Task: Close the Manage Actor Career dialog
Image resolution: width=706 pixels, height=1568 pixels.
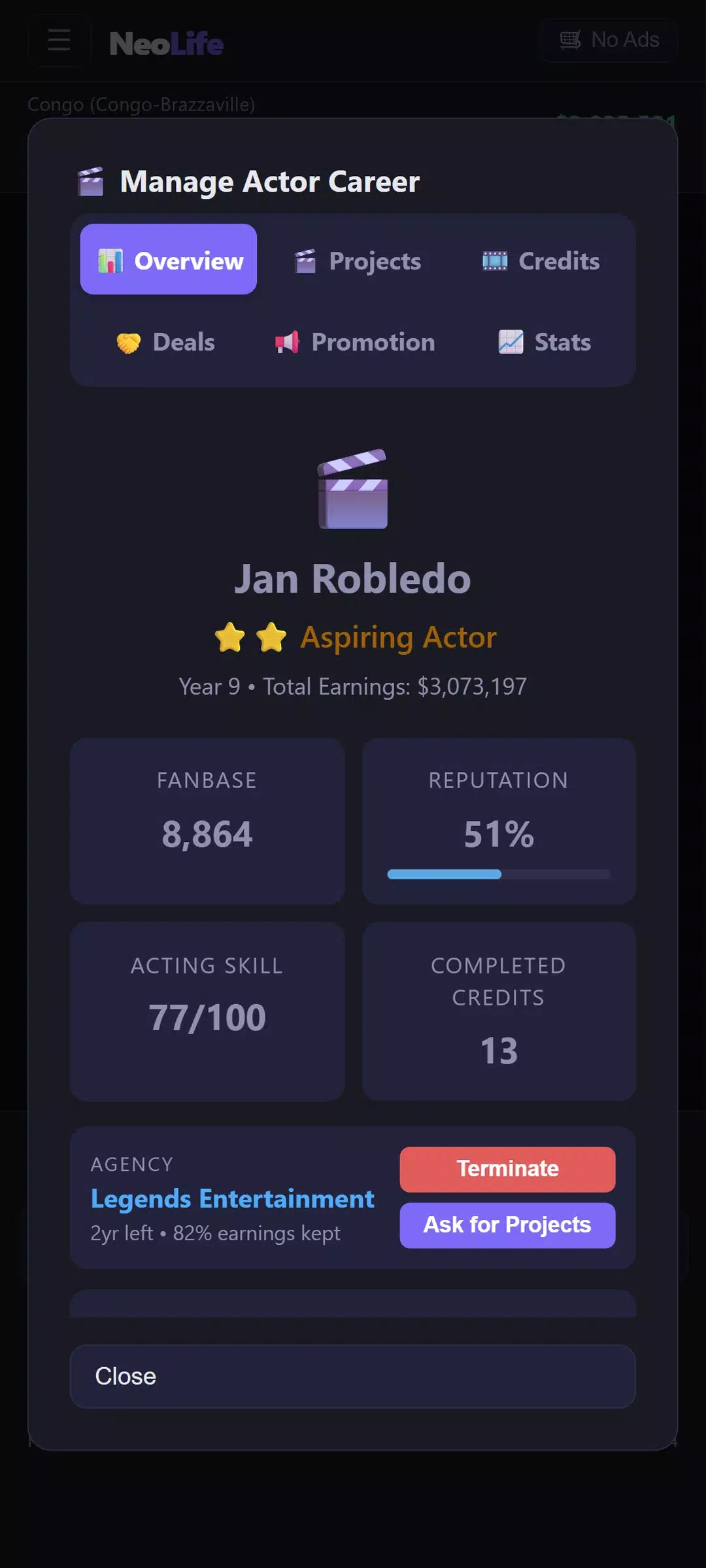Action: (x=353, y=1376)
